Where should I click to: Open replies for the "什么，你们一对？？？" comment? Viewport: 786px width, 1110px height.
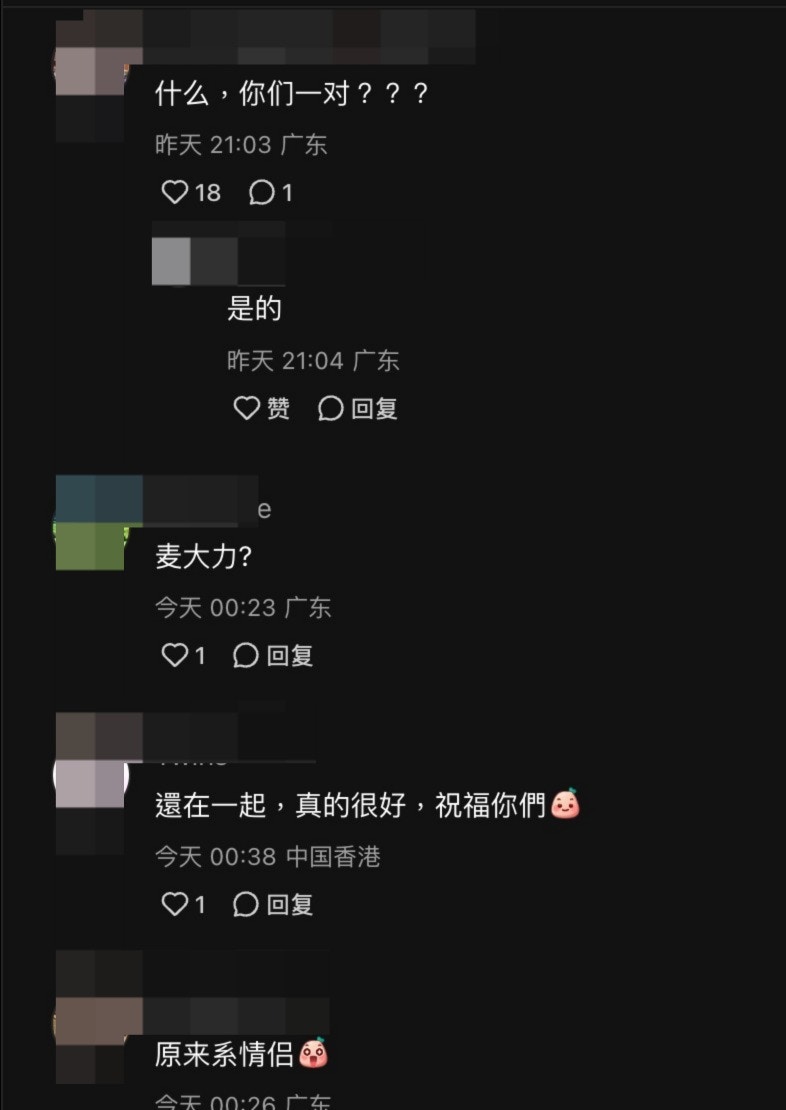262,192
